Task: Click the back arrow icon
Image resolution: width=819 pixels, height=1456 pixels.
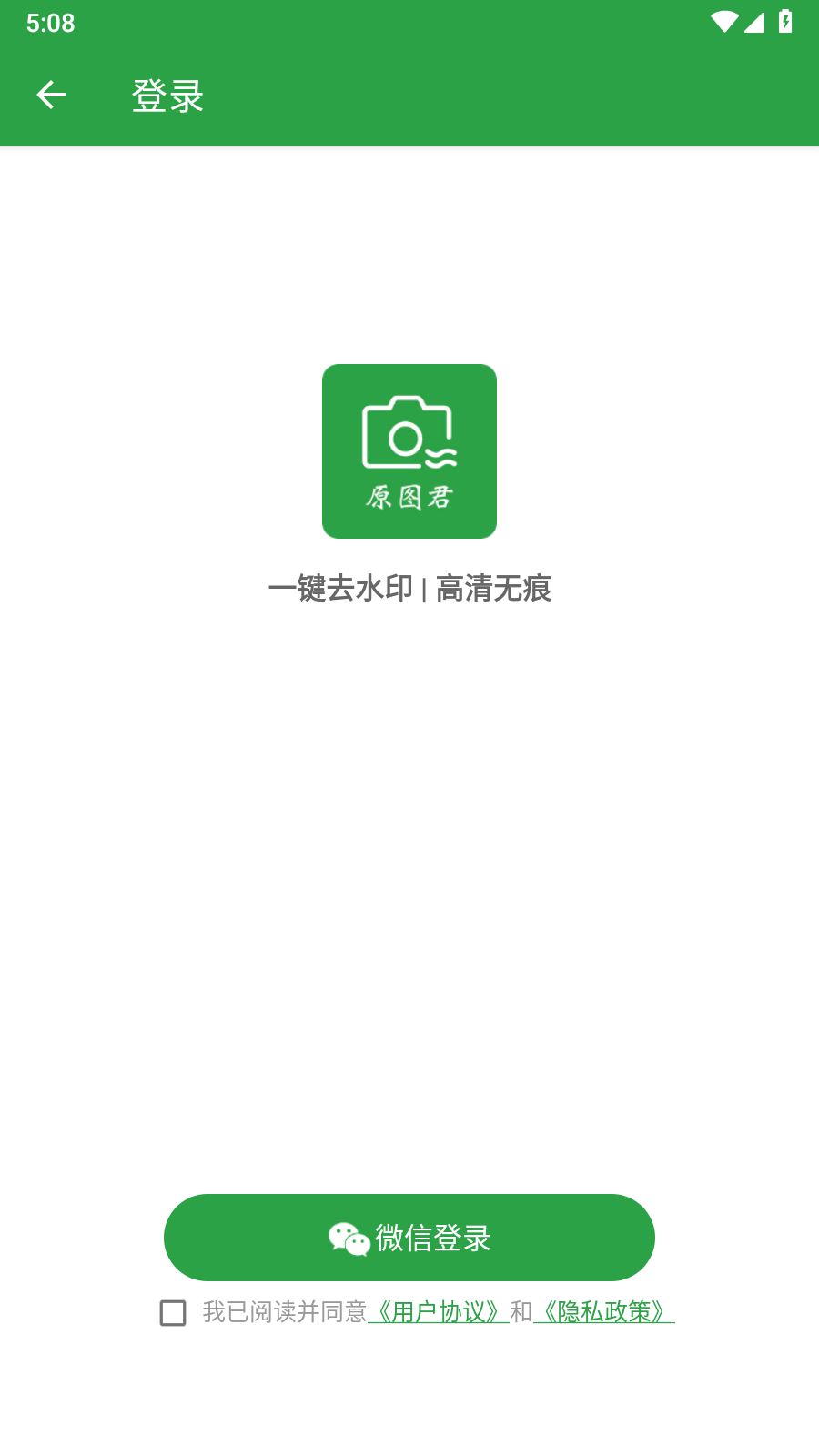Action: [51, 95]
